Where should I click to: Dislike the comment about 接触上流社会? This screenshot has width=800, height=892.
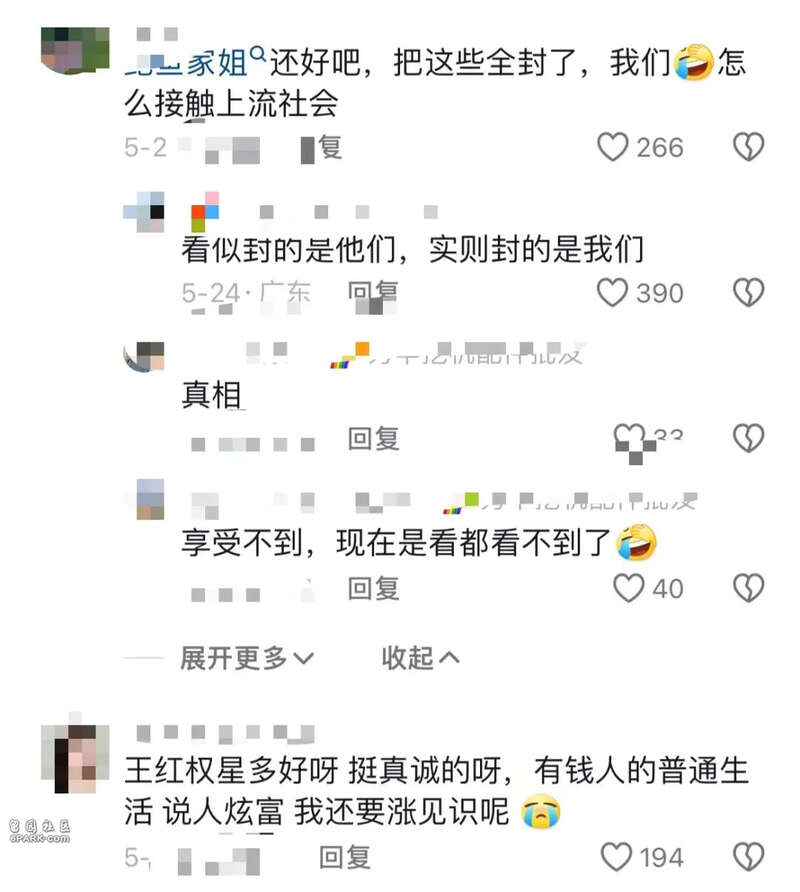coord(748,148)
